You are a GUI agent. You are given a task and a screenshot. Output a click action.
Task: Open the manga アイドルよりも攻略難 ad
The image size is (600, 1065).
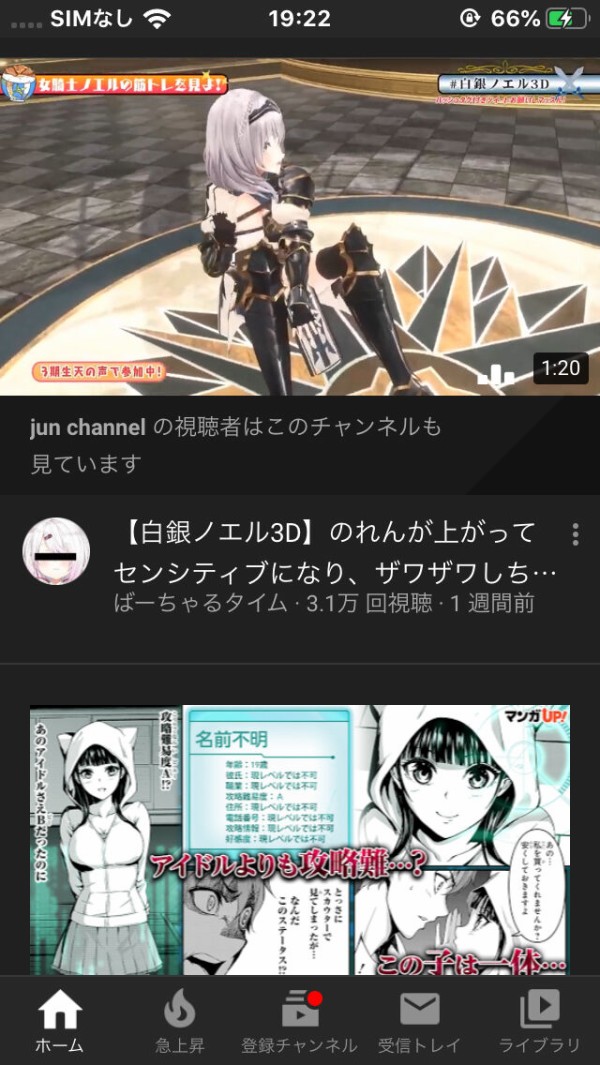[300, 840]
